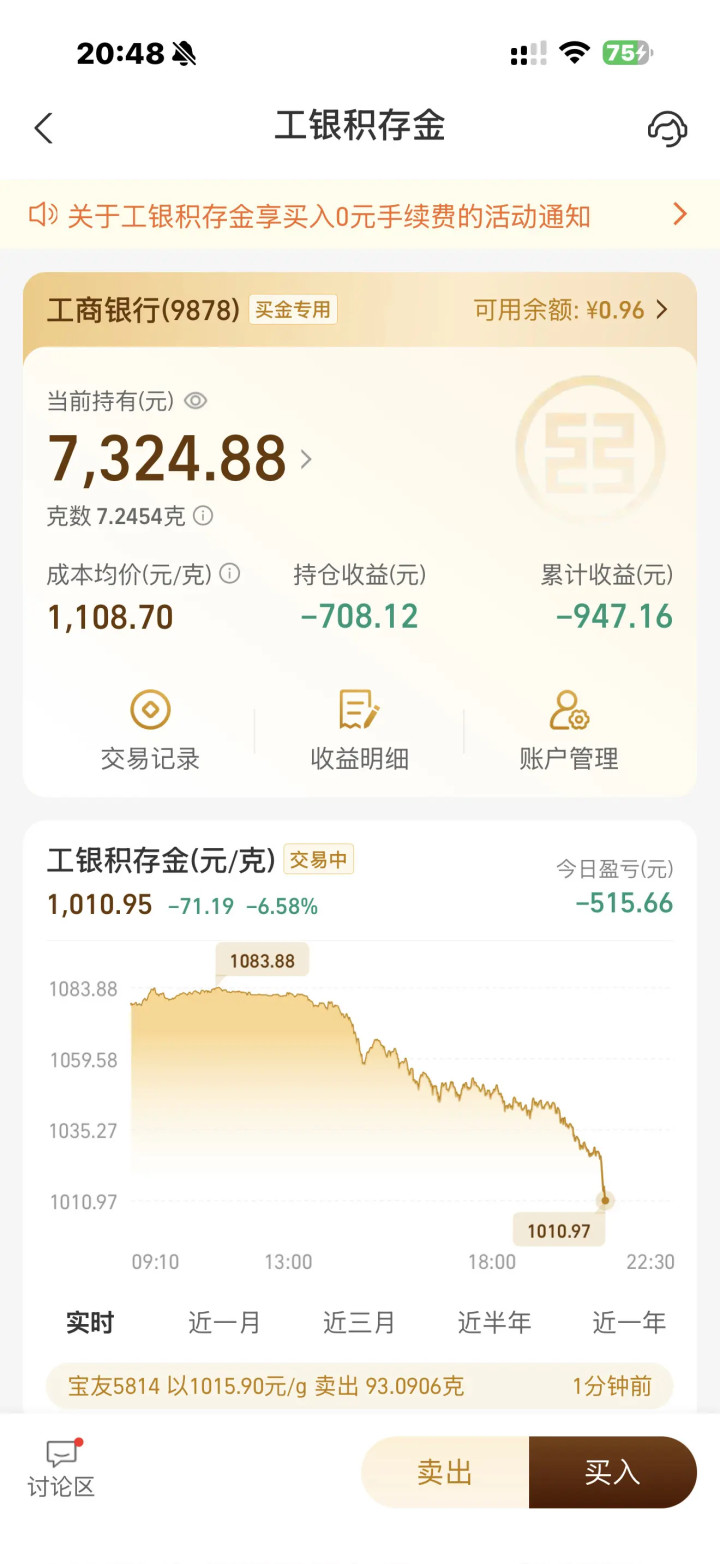The height and width of the screenshot is (1564, 720).
Task: Open 账户管理 account management
Action: pyautogui.click(x=569, y=731)
